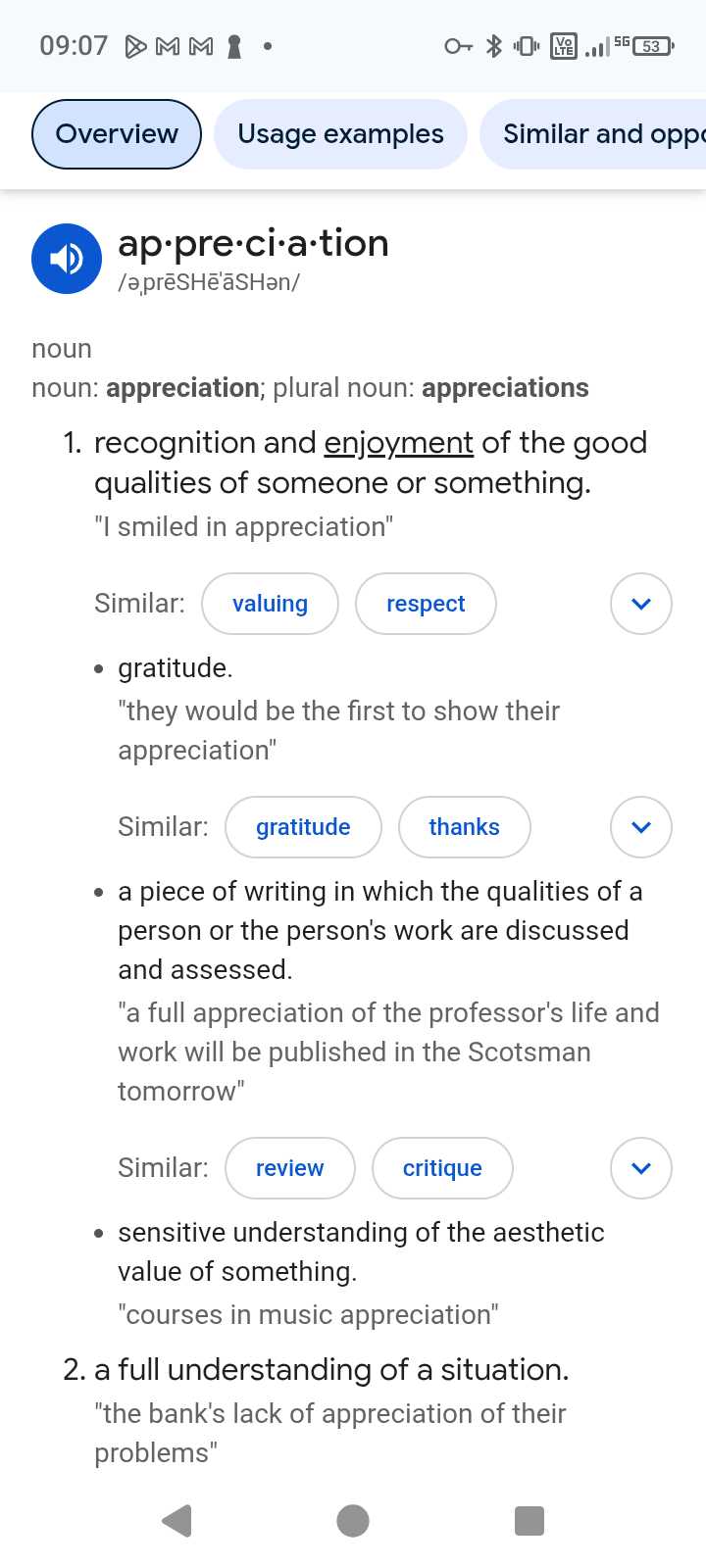Go back using the system back button
706x1568 pixels.
(x=176, y=1520)
